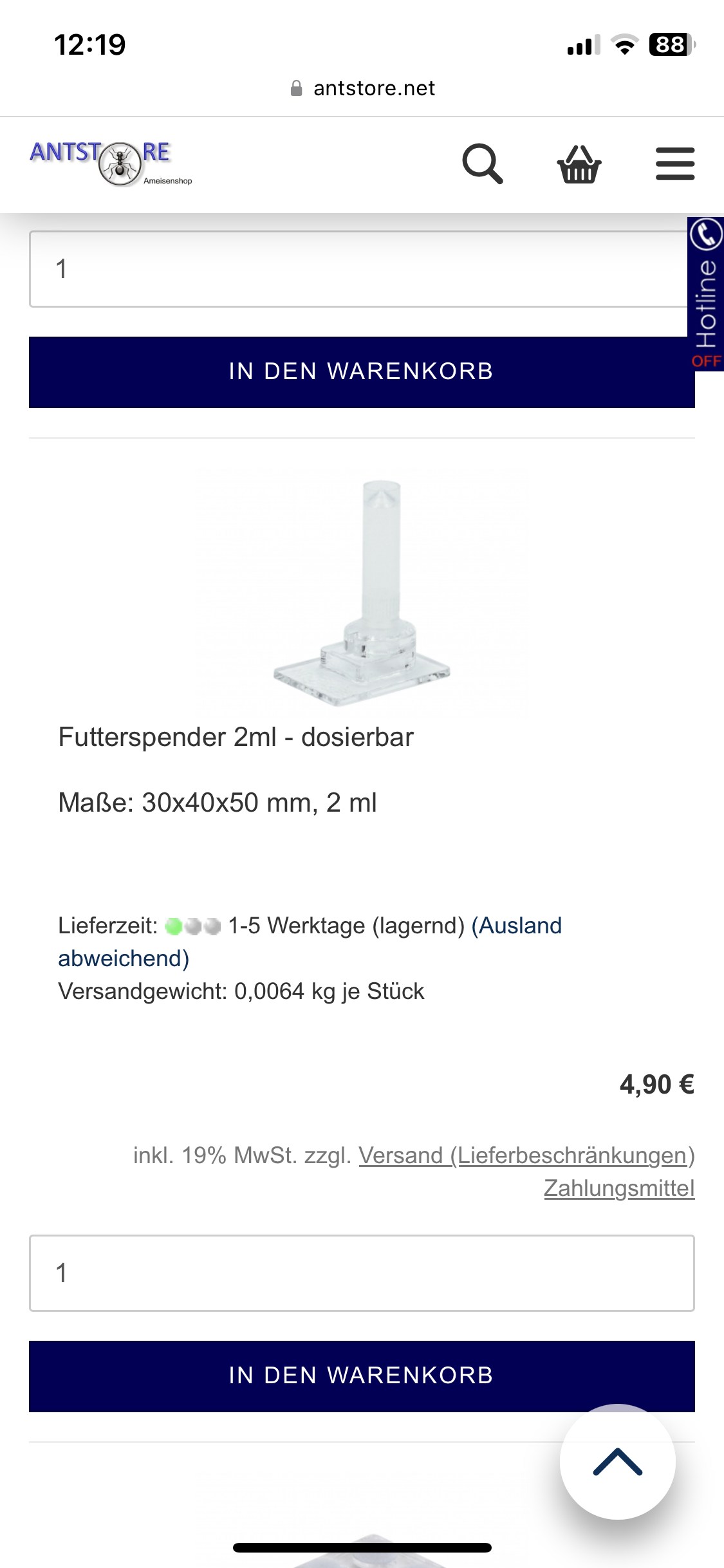The height and width of the screenshot is (1568, 724).
Task: Go to the Antstore home logo
Action: pyautogui.click(x=111, y=163)
